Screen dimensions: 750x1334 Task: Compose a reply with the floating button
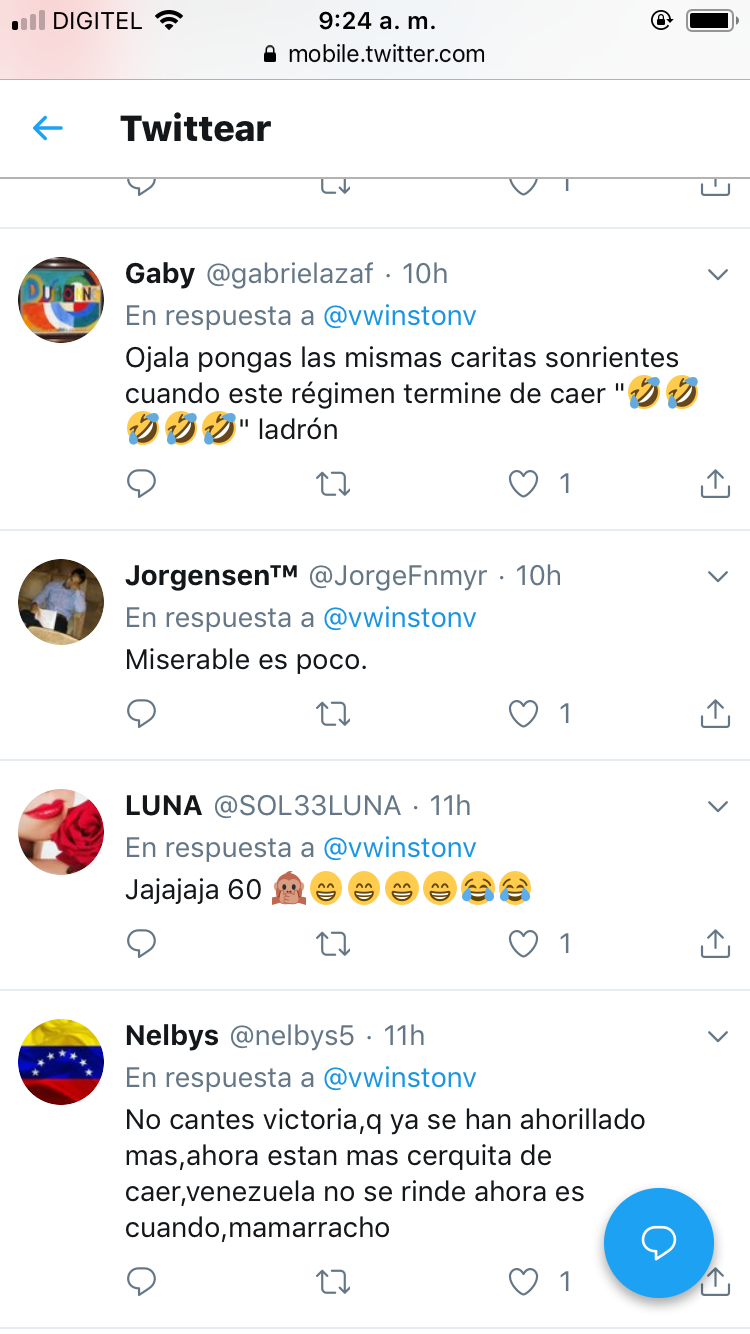[x=659, y=1243]
